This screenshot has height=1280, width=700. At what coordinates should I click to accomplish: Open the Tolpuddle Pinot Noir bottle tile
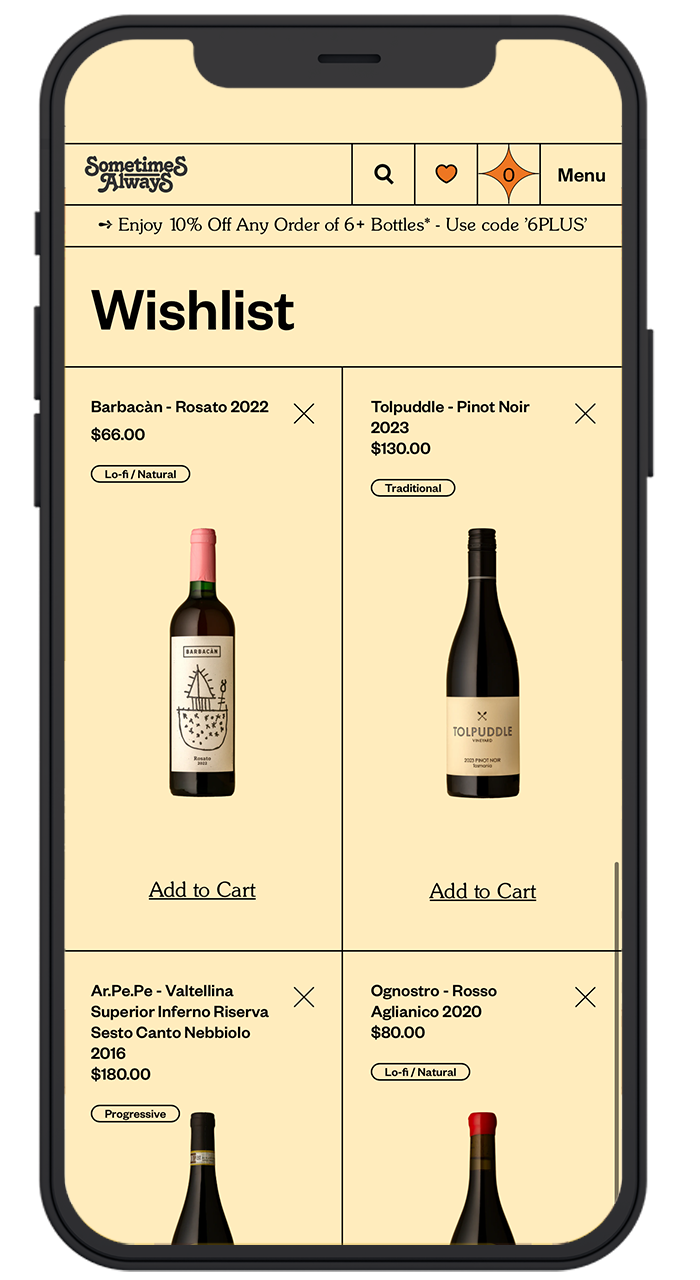(x=482, y=662)
